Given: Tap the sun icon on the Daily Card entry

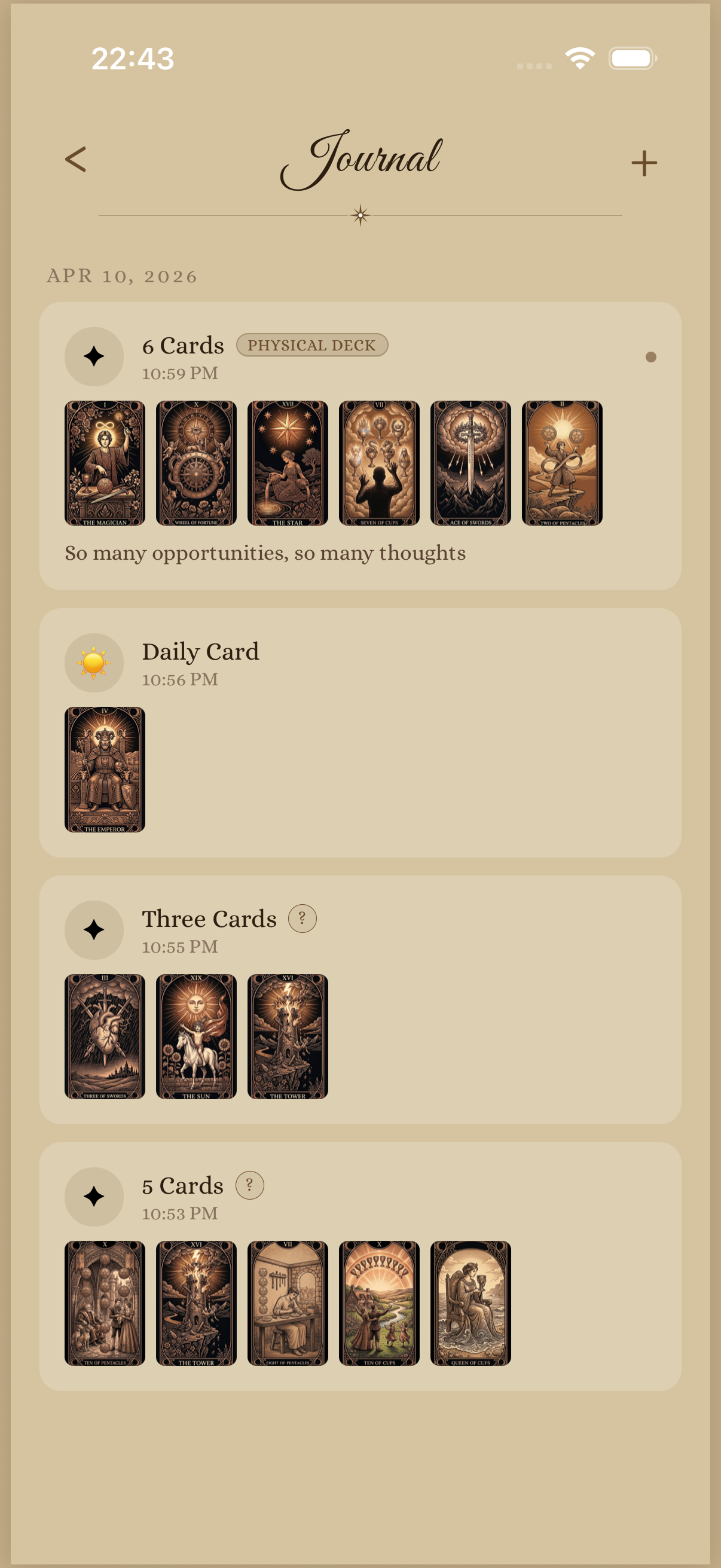Looking at the screenshot, I should click(94, 663).
